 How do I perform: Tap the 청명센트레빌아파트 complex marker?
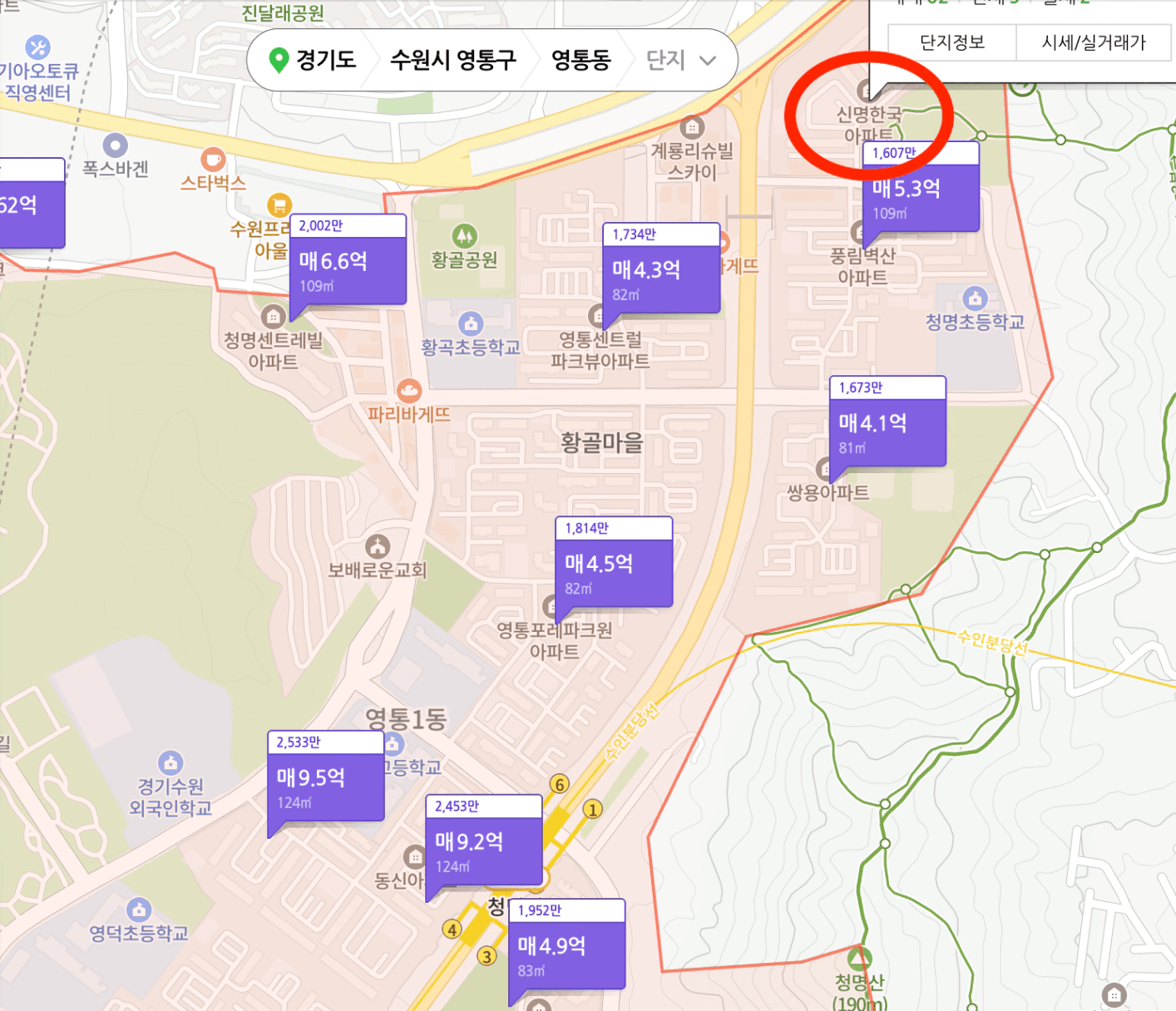[274, 317]
